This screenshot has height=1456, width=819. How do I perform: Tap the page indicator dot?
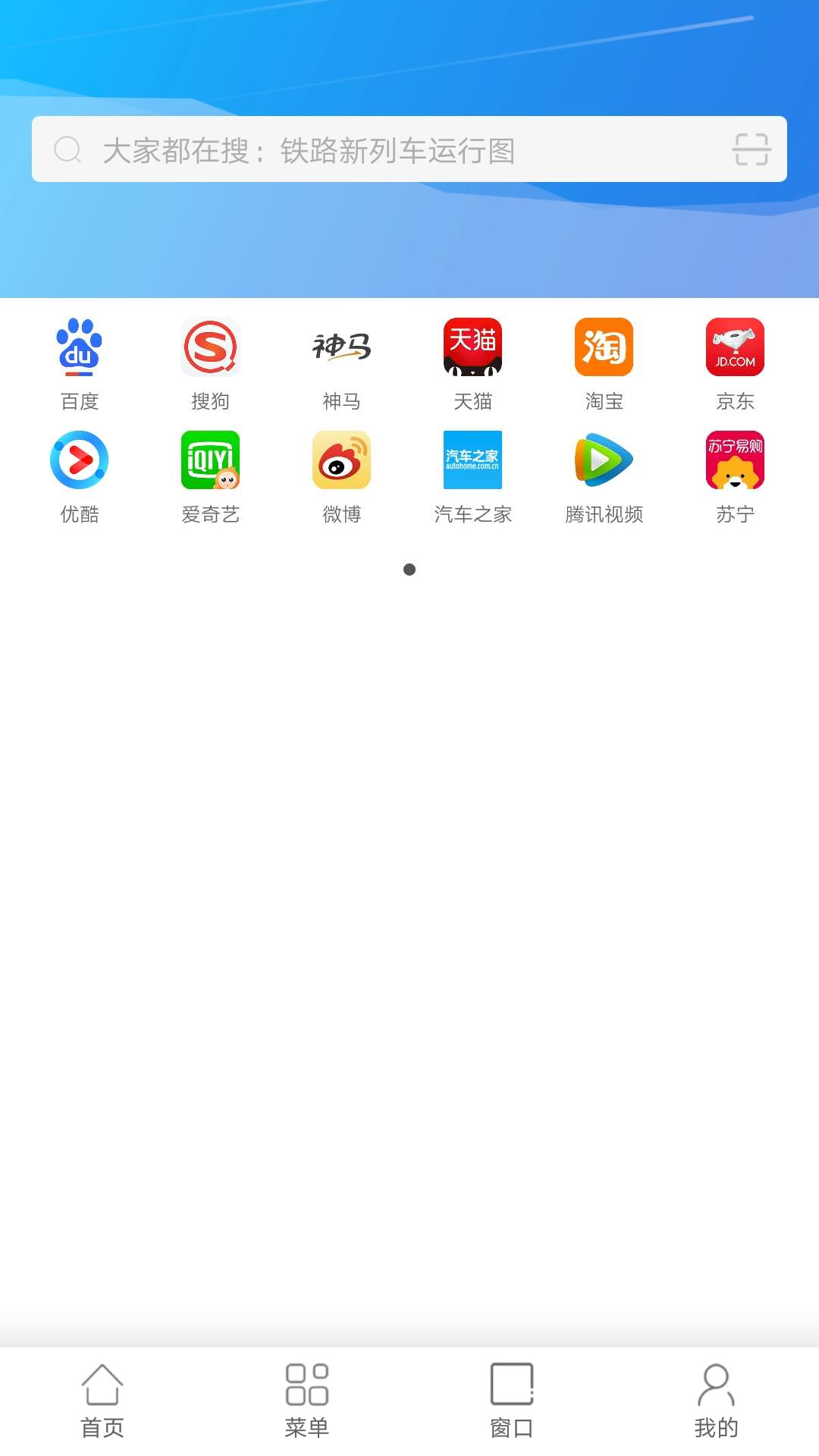click(x=409, y=570)
